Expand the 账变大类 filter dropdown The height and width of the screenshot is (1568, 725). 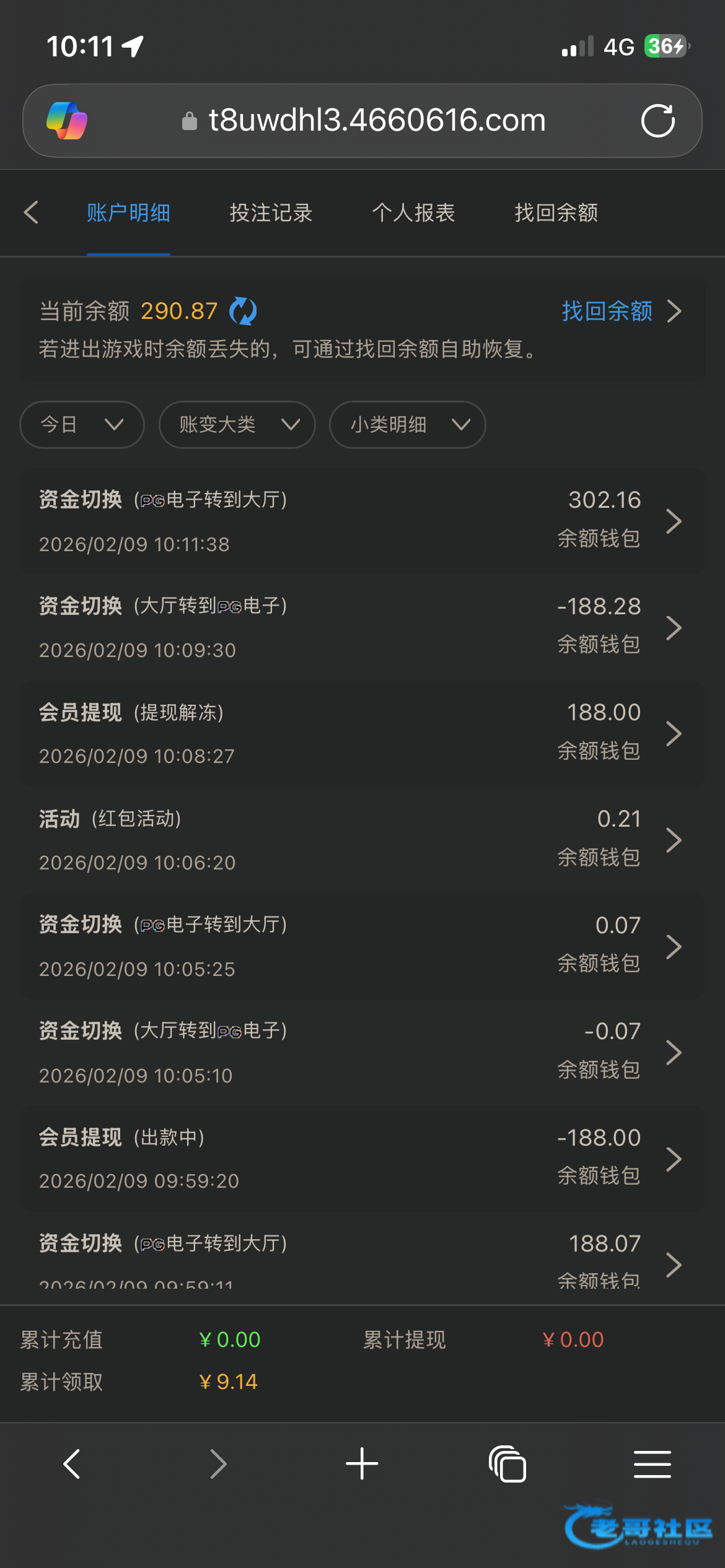click(237, 425)
